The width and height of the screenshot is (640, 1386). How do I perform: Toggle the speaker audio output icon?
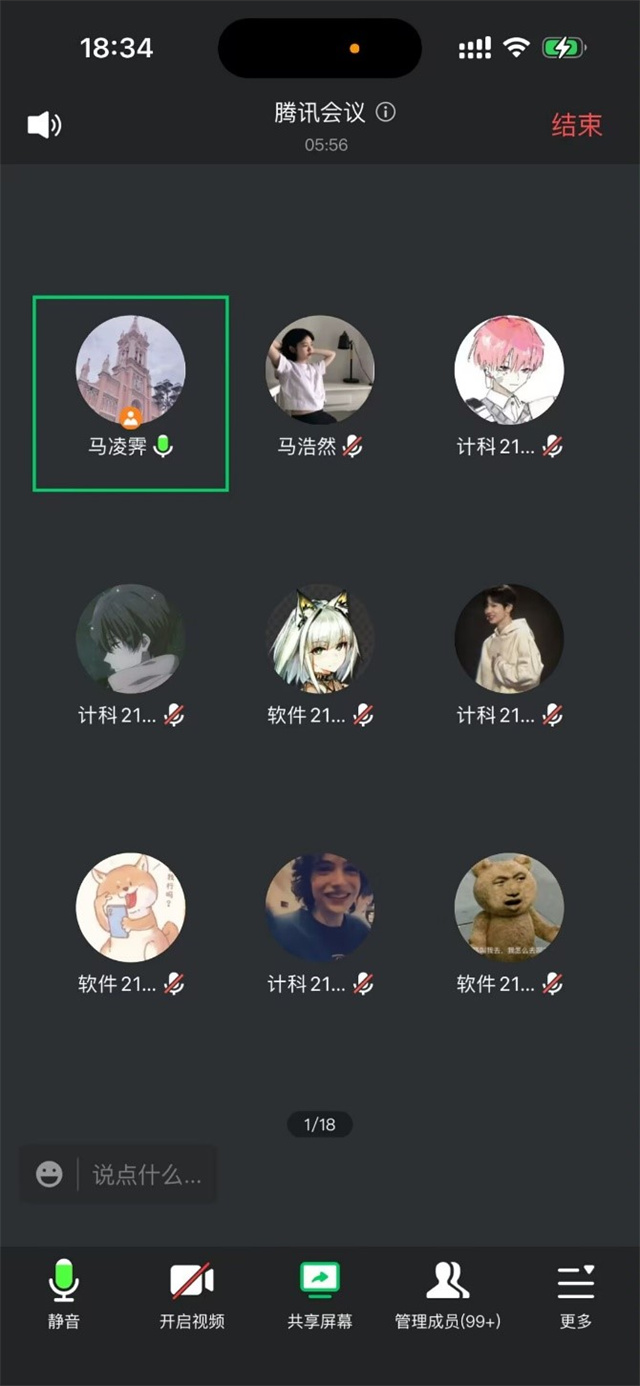(44, 125)
